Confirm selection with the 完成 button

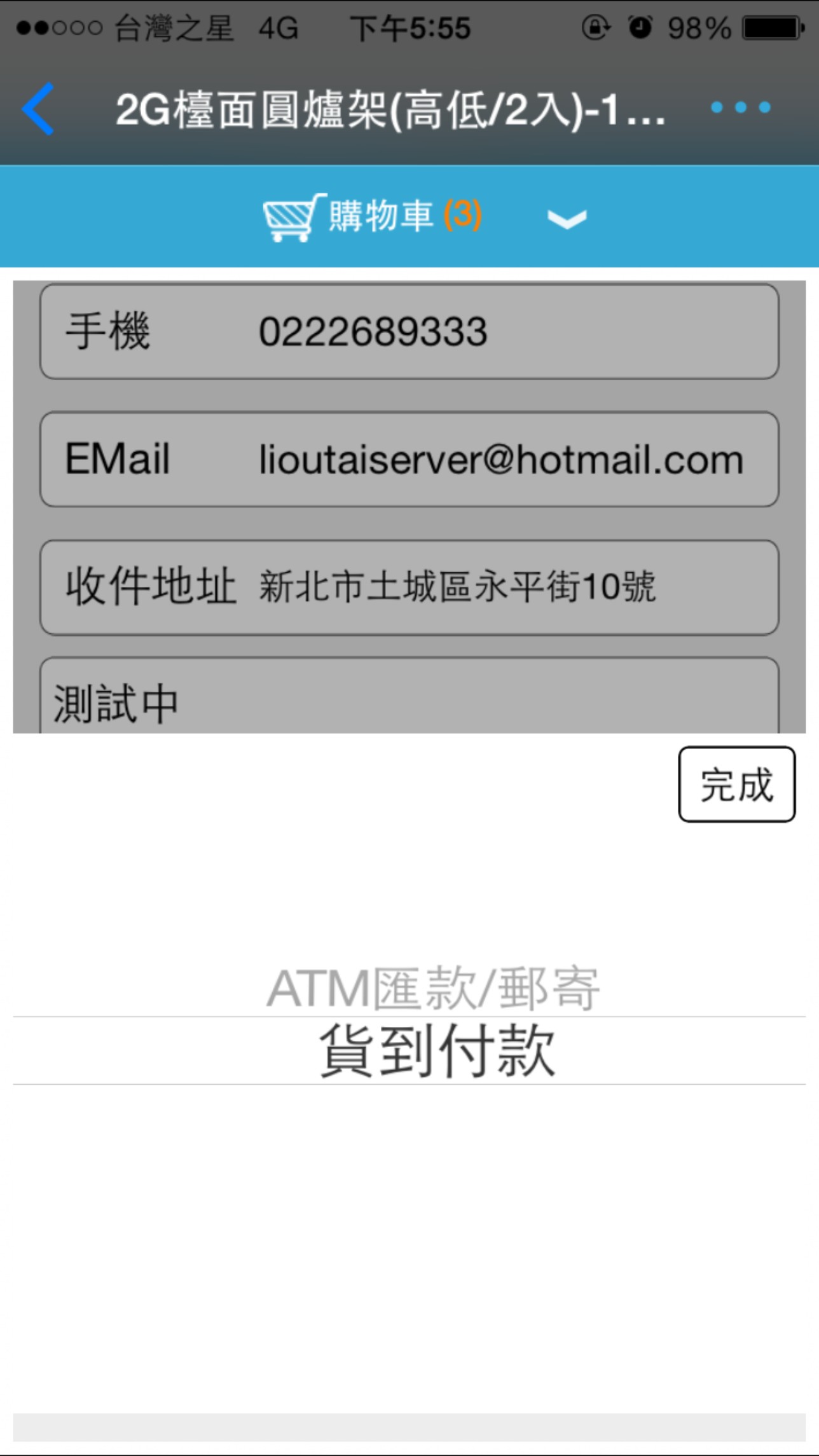pyautogui.click(x=737, y=784)
